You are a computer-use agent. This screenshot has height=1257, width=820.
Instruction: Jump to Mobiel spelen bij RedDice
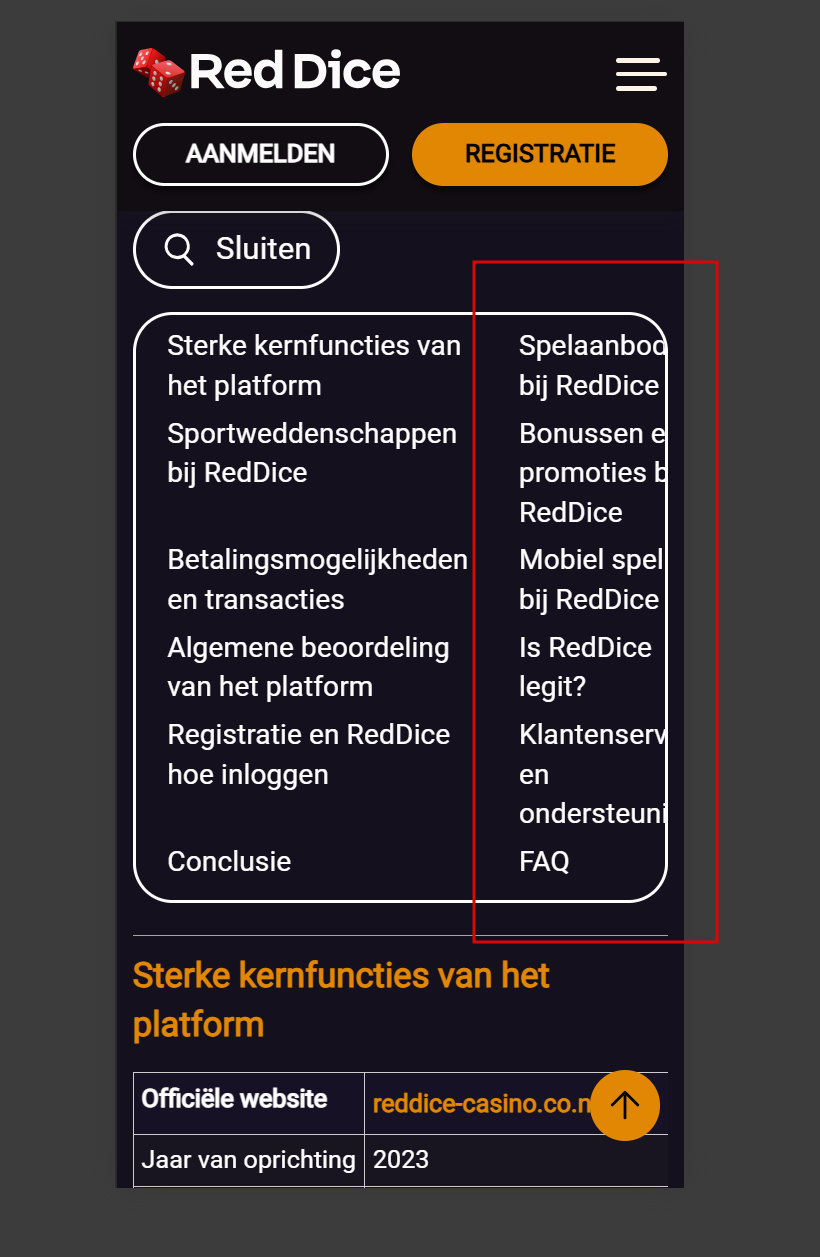[x=591, y=579]
